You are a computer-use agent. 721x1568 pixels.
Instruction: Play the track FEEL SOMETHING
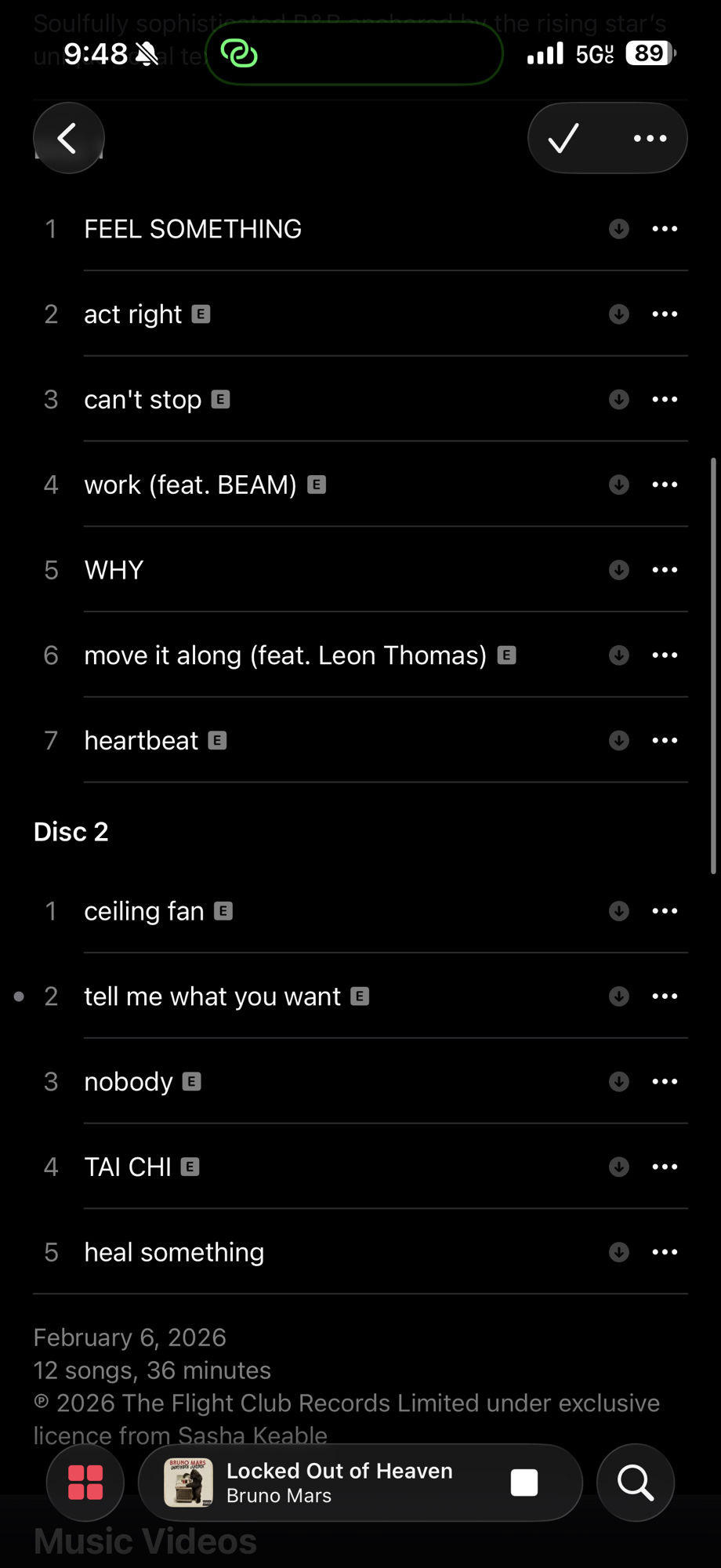tap(193, 229)
